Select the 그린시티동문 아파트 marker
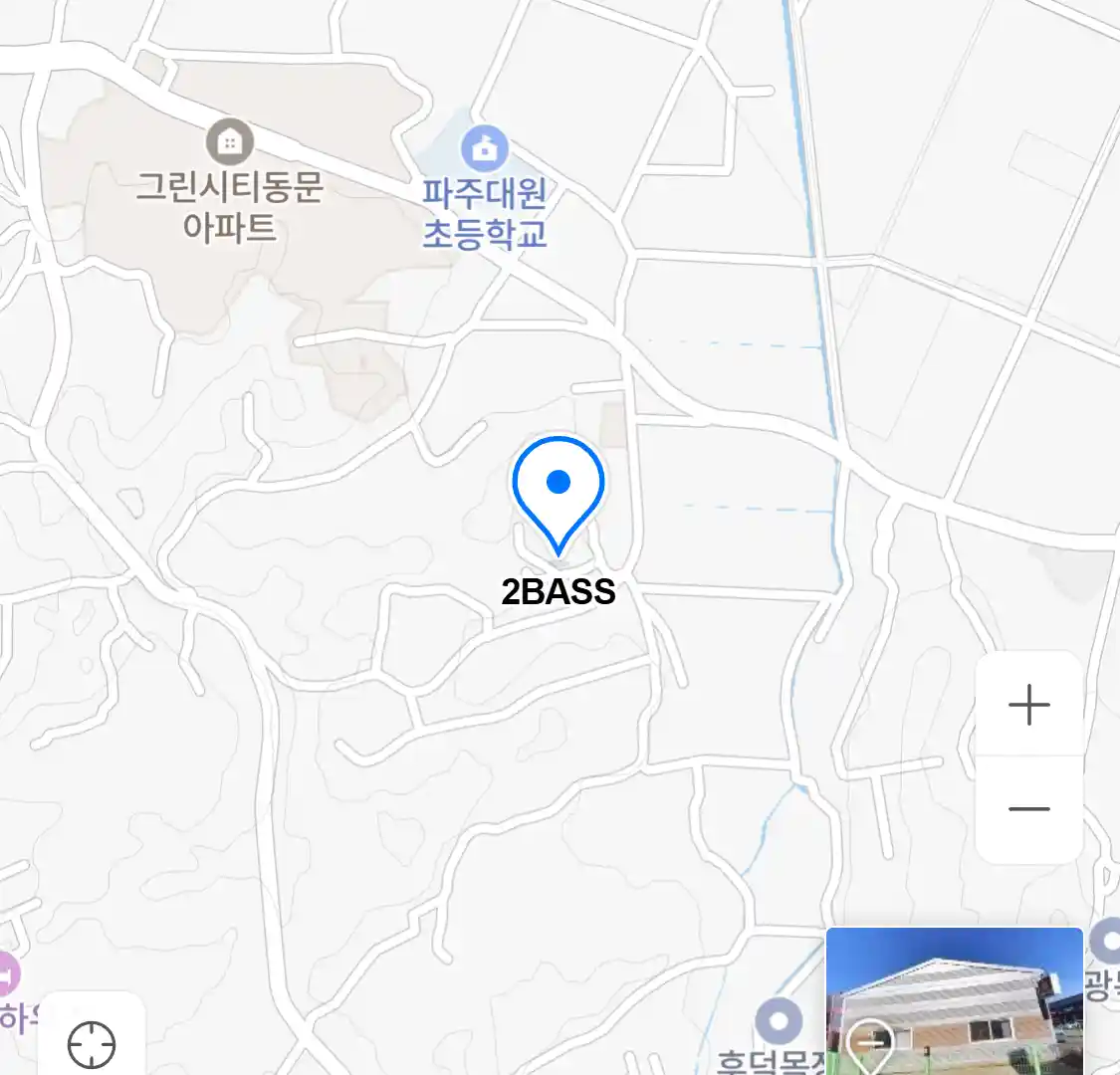1120x1075 pixels. [230, 142]
